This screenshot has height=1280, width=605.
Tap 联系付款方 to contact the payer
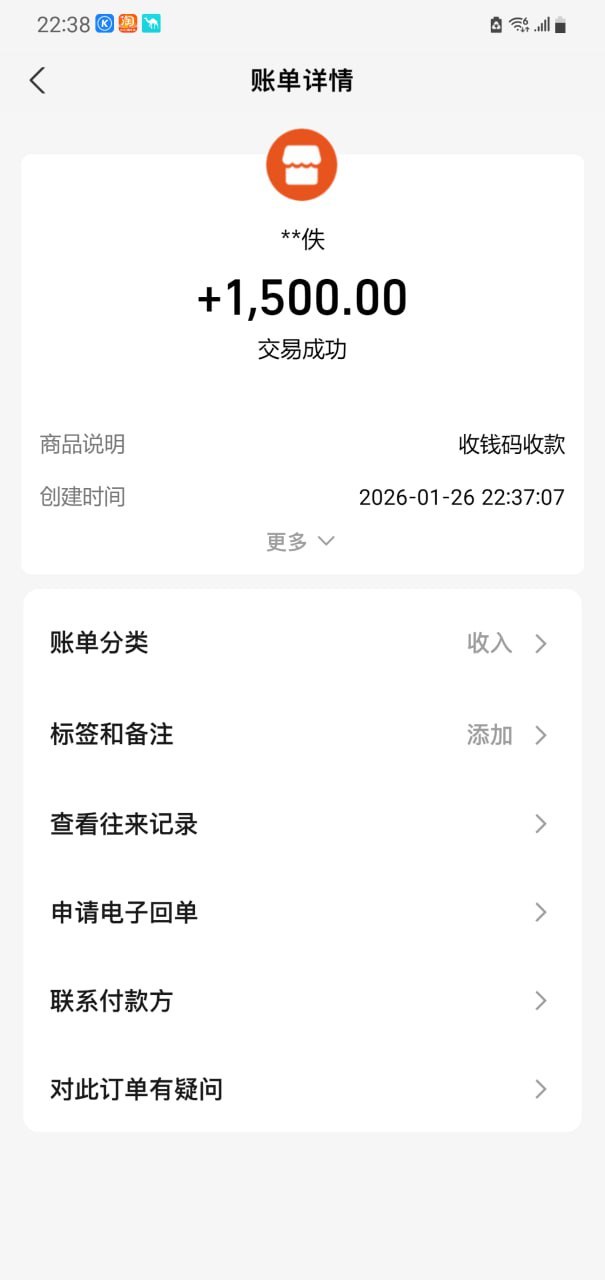tap(301, 1001)
